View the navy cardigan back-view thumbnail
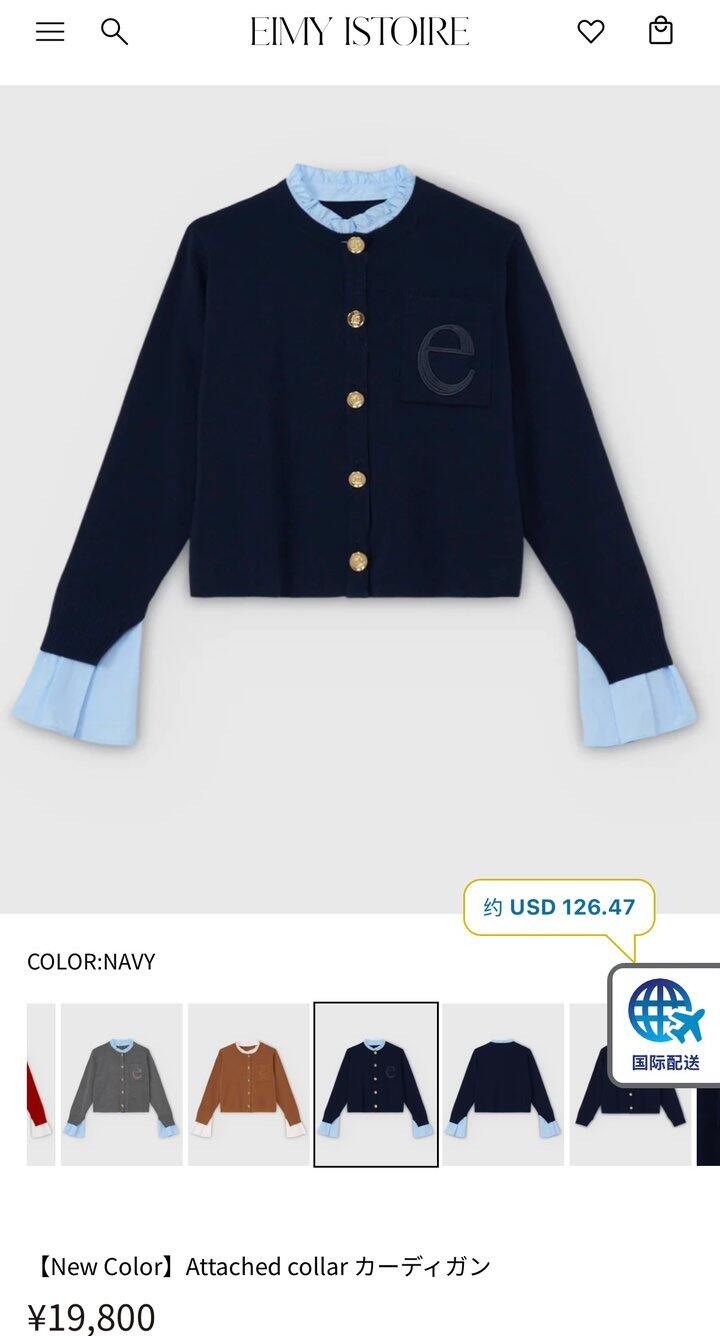The image size is (720, 1336). point(503,1084)
